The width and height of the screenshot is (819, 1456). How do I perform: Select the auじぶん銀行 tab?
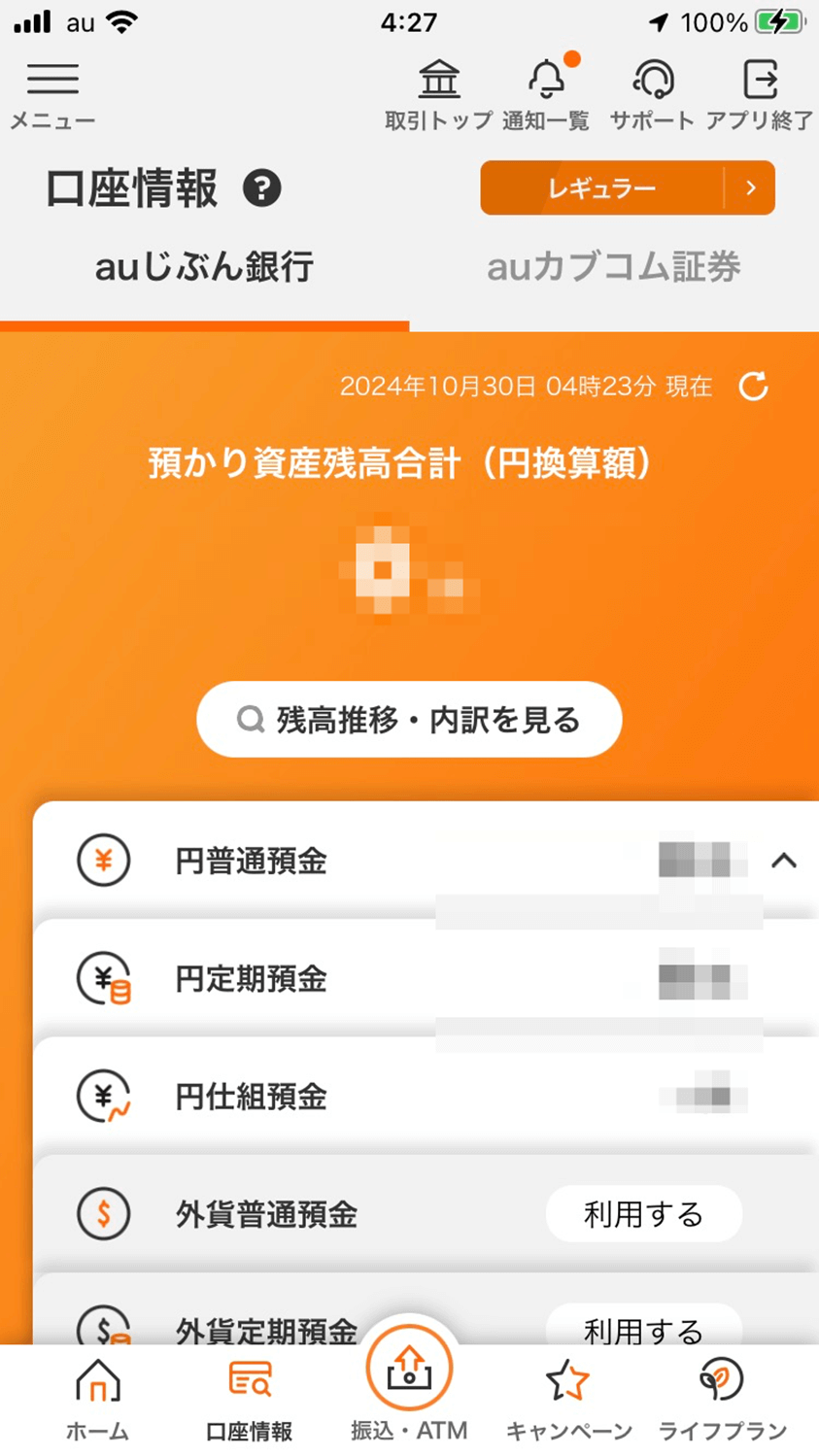point(204,267)
